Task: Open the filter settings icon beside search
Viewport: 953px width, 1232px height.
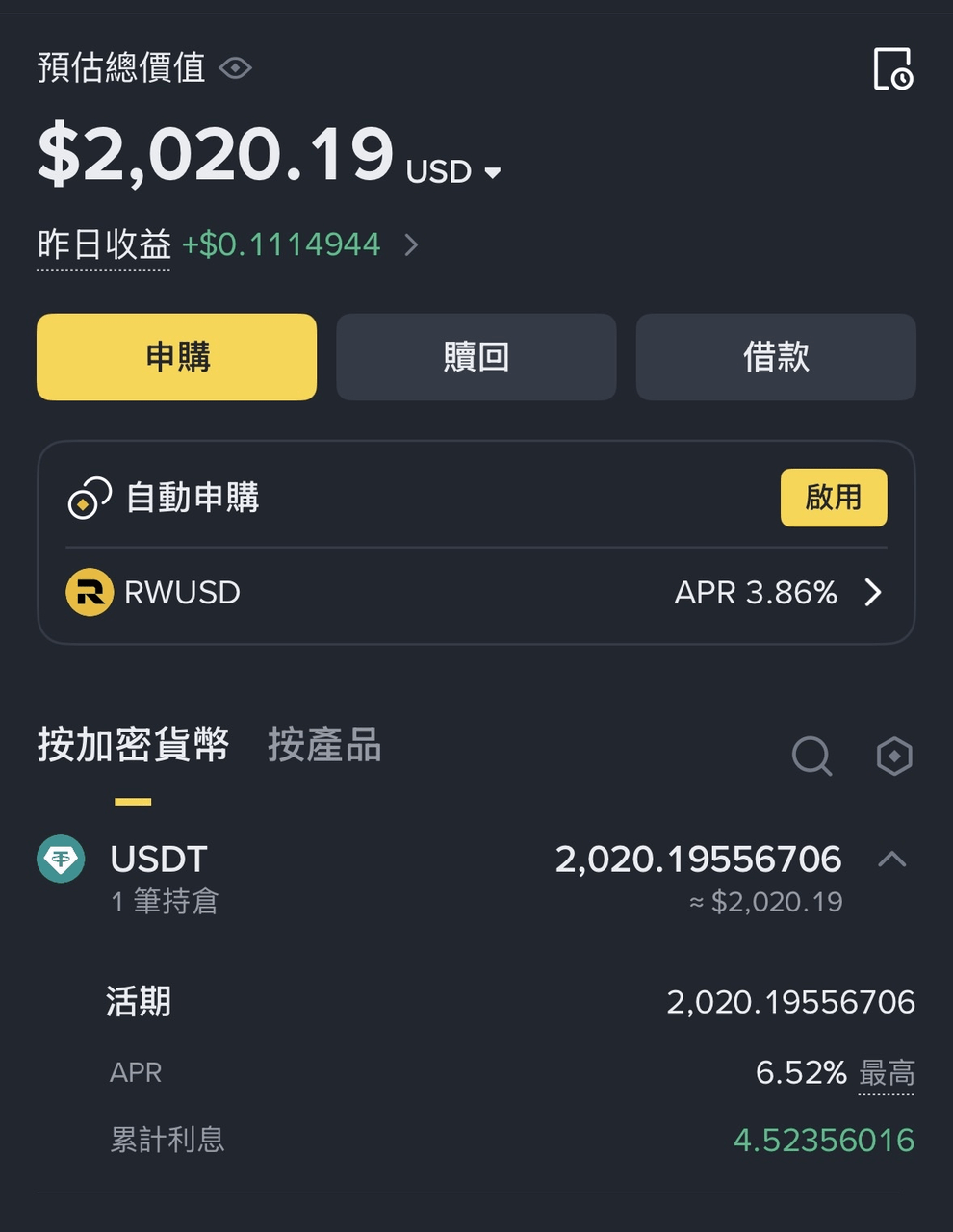Action: point(893,757)
